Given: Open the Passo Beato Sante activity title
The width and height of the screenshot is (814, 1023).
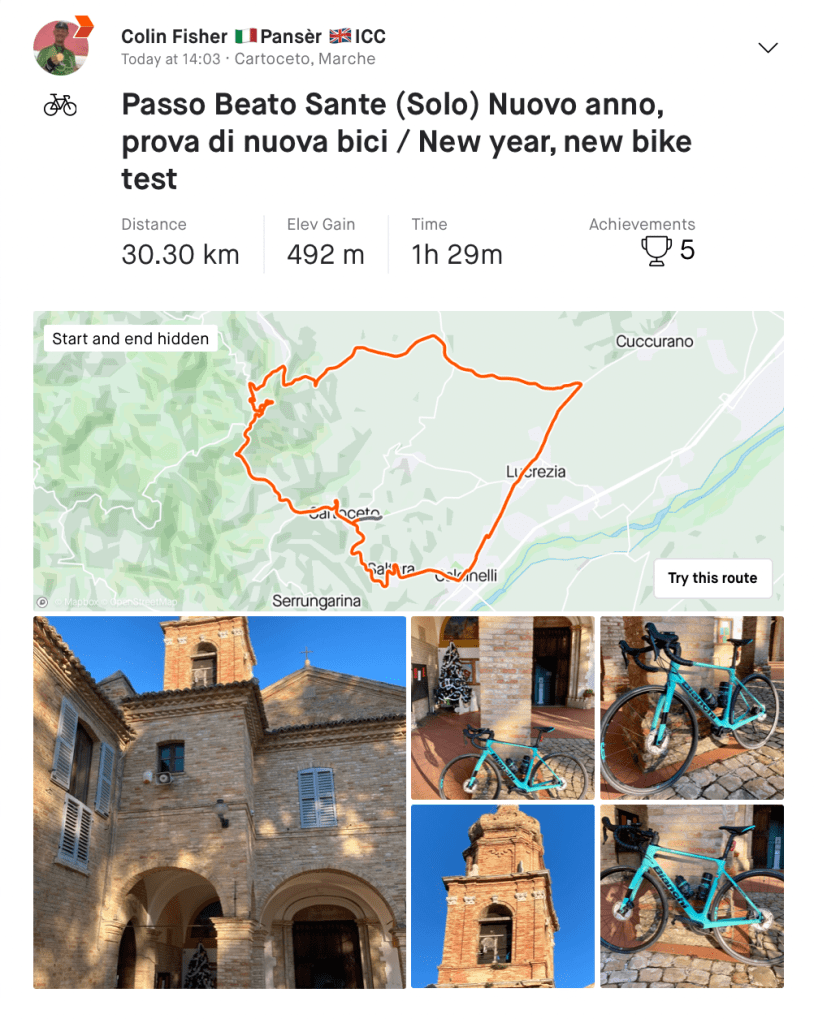Looking at the screenshot, I should pos(406,141).
